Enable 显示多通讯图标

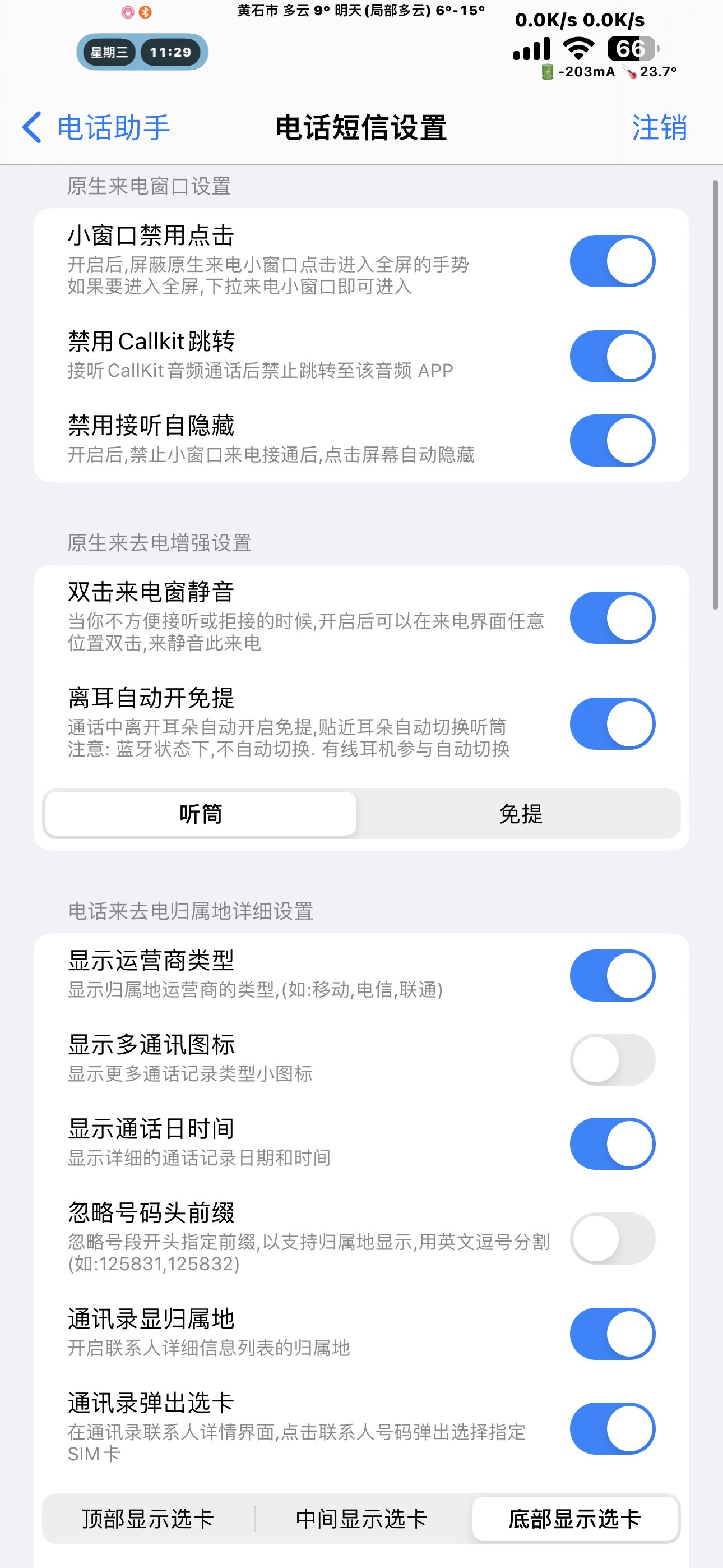[x=612, y=1060]
